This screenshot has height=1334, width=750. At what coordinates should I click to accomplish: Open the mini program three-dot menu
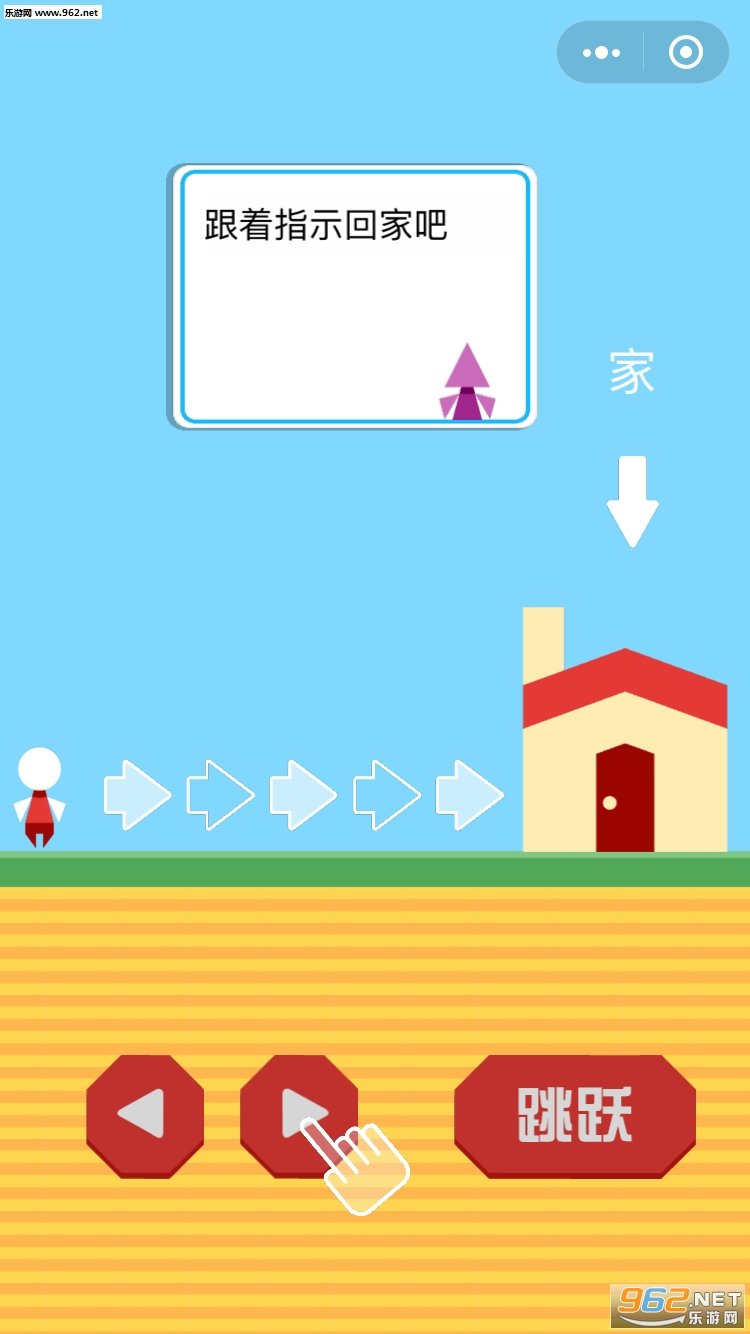click(x=601, y=52)
